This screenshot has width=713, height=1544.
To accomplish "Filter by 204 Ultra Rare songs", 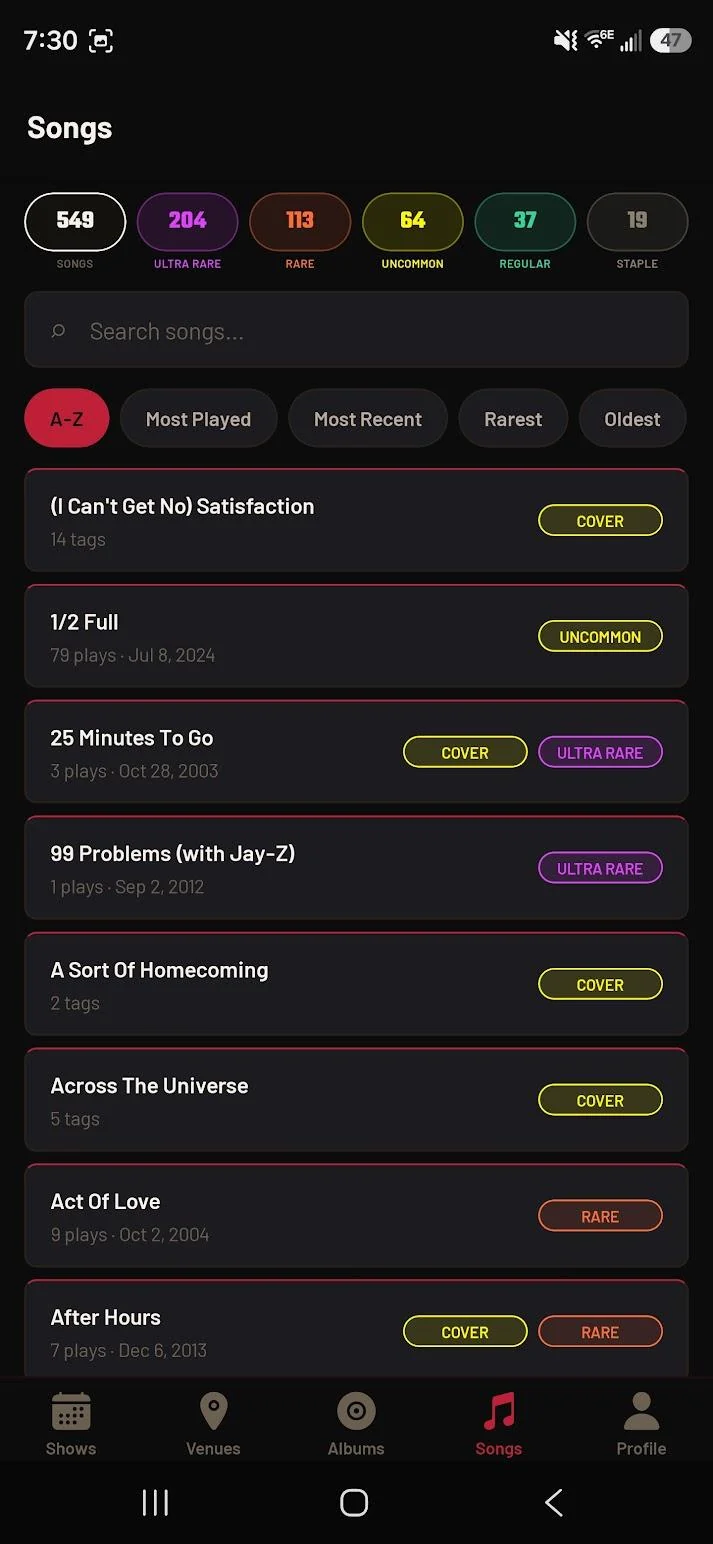I will (x=187, y=222).
